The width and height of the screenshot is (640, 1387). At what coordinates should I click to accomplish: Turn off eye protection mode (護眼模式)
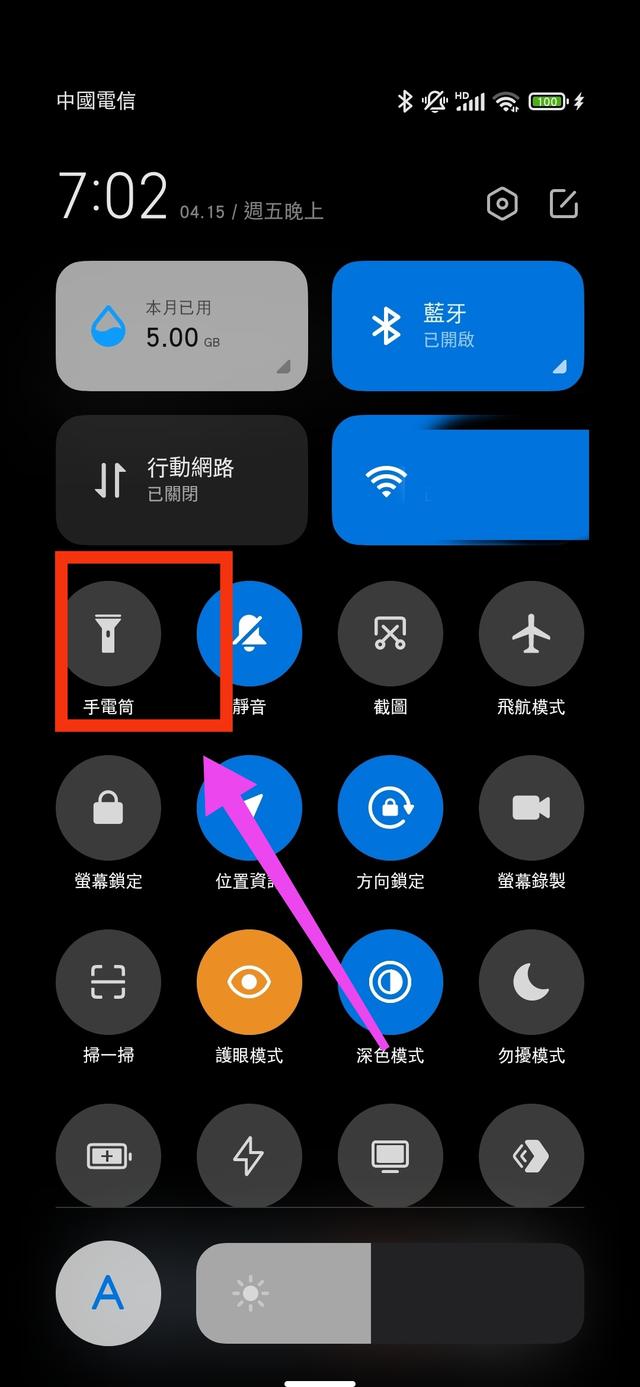coord(249,982)
